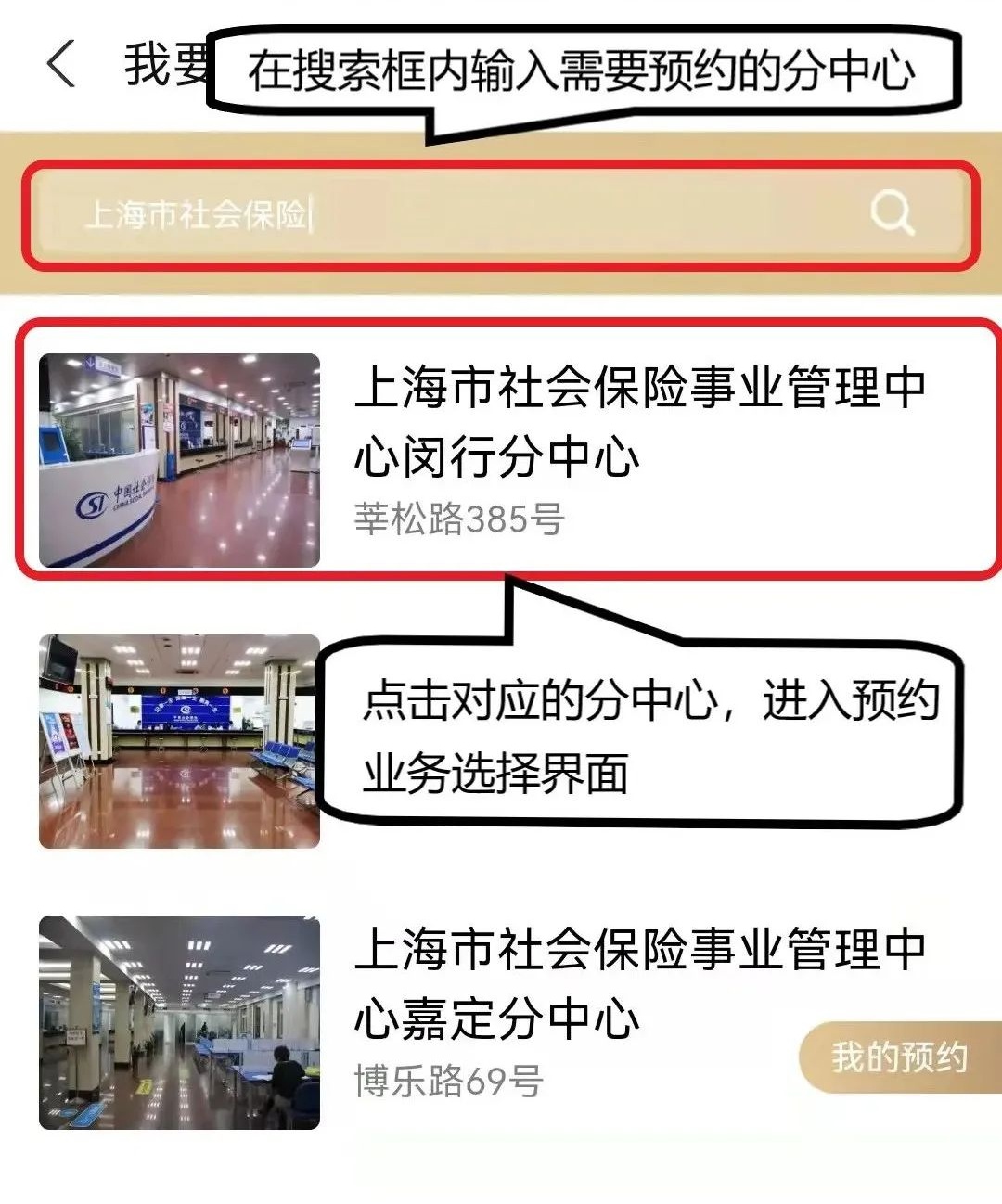Image resolution: width=1002 pixels, height=1204 pixels.
Task: Open 我的预约 floating button
Action: tap(898, 1057)
